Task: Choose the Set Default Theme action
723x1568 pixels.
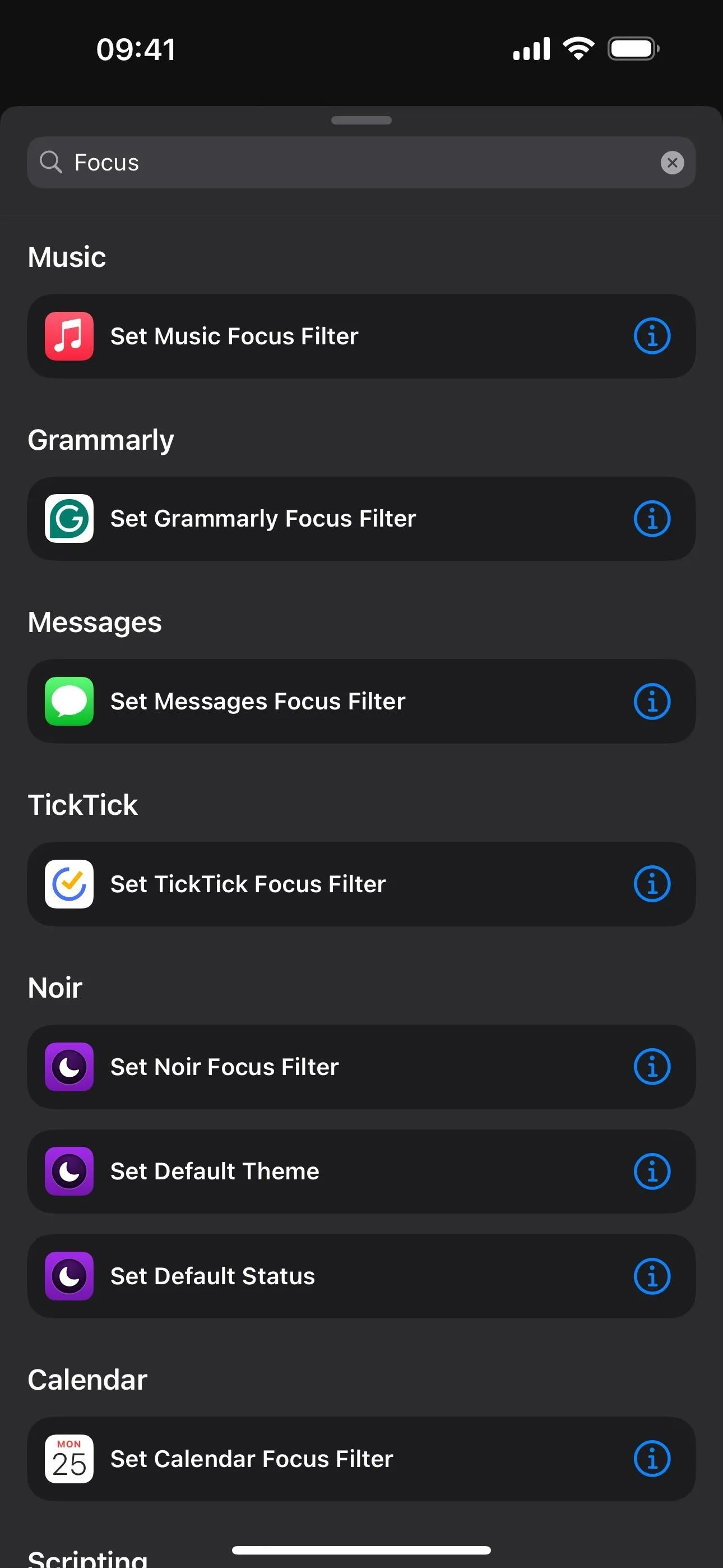Action: (x=361, y=1171)
